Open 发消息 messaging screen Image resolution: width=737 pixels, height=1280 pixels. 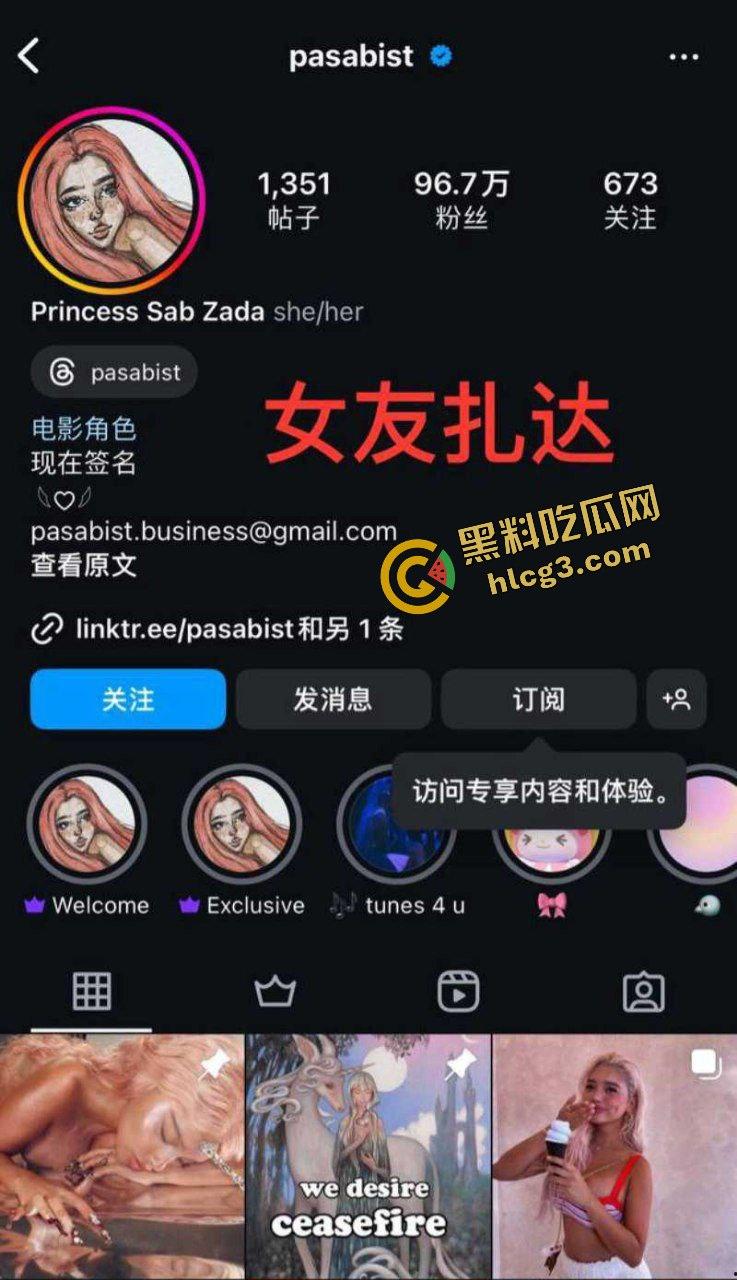333,700
